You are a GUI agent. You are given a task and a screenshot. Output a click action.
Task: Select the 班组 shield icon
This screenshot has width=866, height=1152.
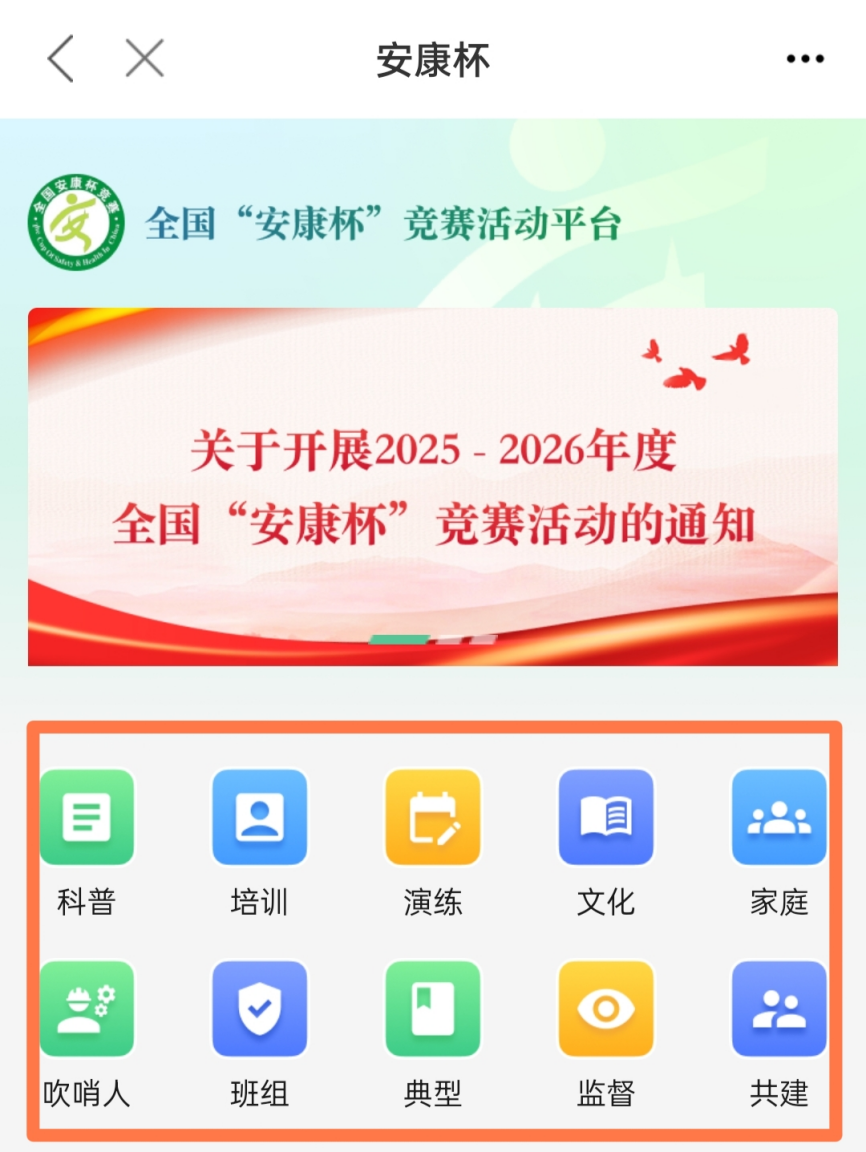coord(259,1009)
